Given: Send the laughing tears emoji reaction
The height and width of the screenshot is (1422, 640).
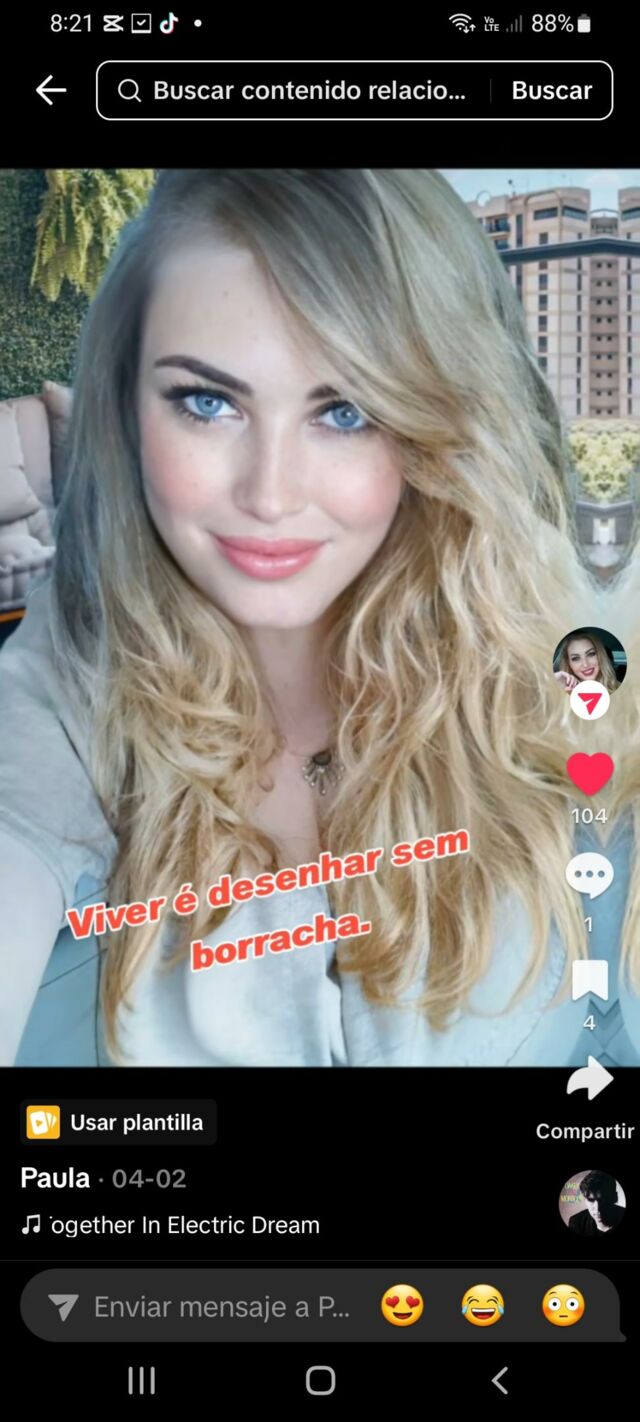Looking at the screenshot, I should click(x=482, y=1306).
